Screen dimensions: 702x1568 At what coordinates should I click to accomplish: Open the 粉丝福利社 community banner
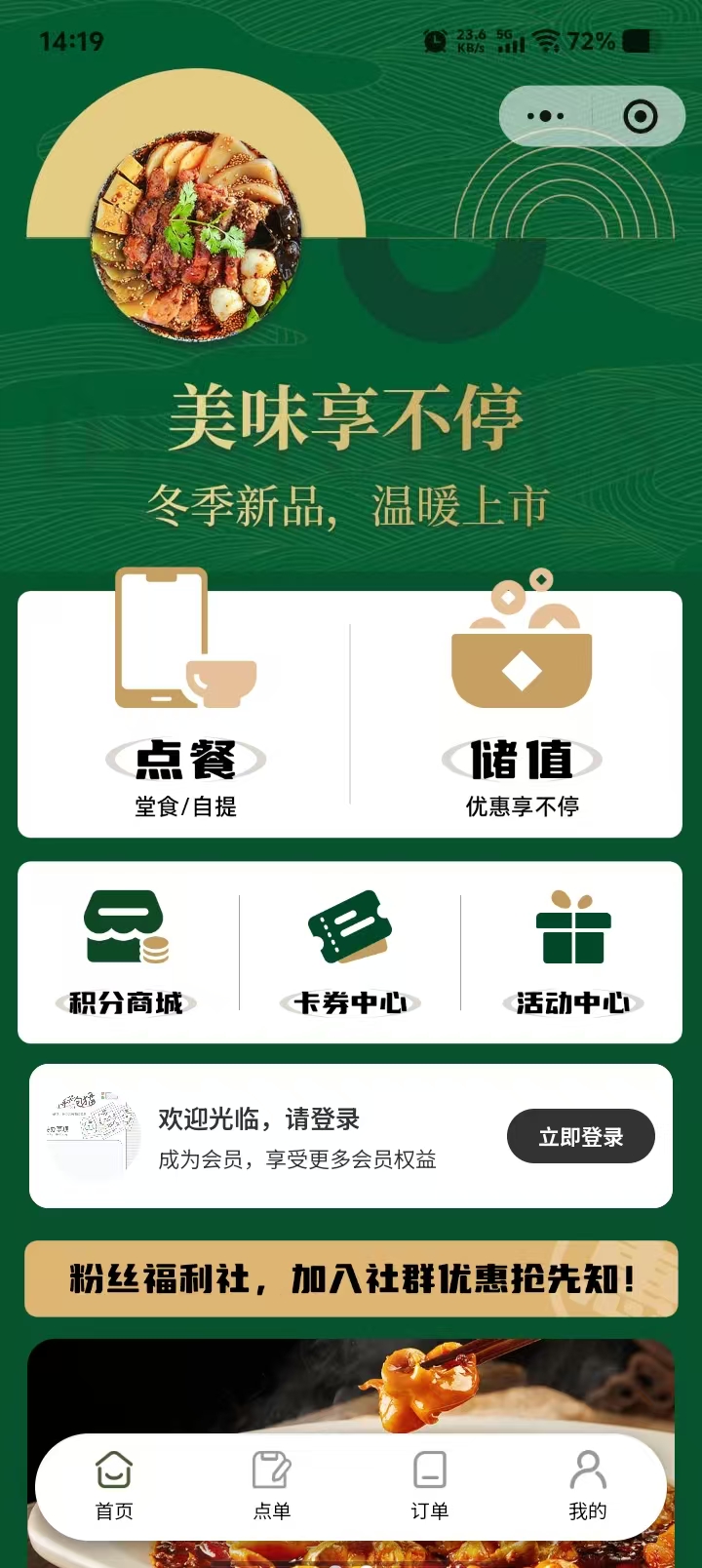click(351, 1278)
